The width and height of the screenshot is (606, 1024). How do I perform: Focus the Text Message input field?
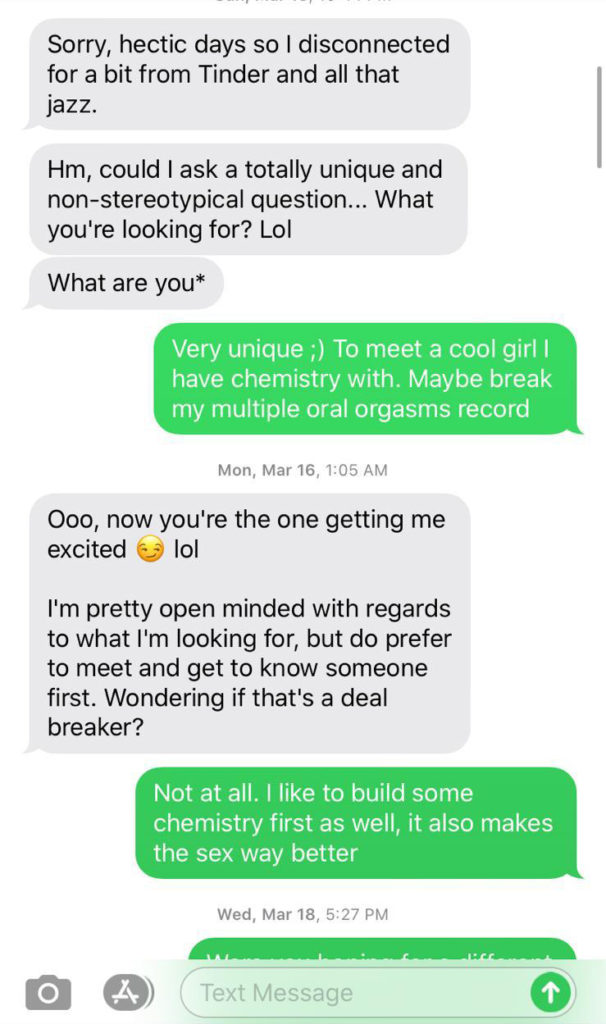[350, 993]
